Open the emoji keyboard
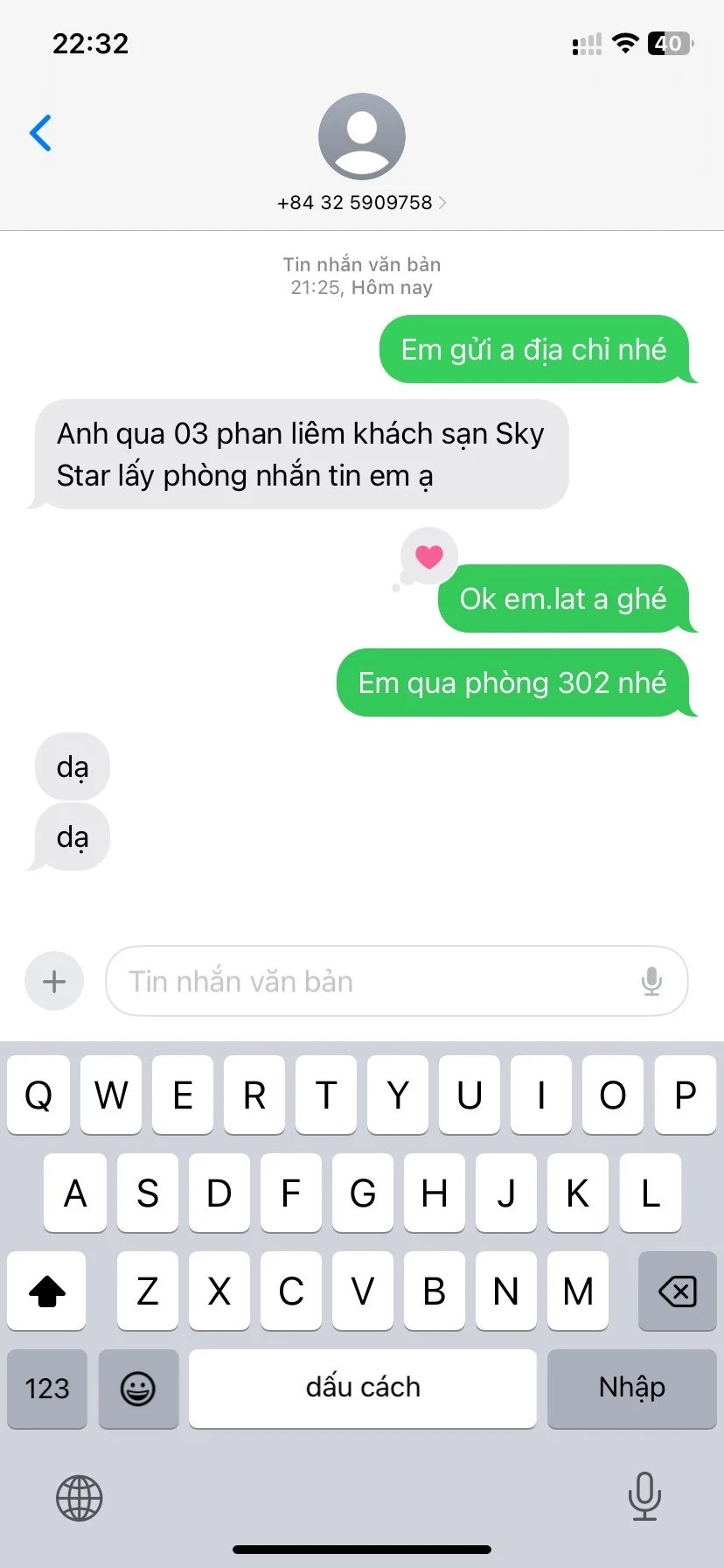Screen dimensions: 724x1568 [x=138, y=1389]
